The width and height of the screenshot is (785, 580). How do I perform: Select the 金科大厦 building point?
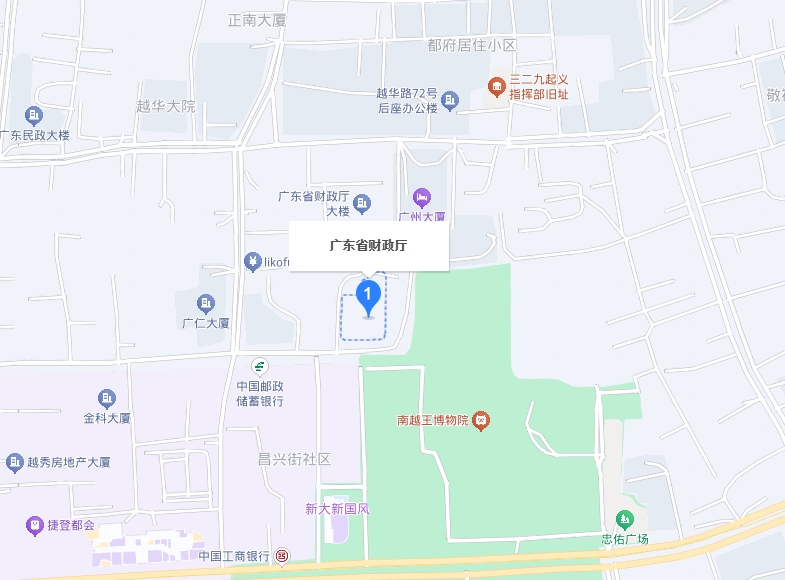click(x=107, y=398)
